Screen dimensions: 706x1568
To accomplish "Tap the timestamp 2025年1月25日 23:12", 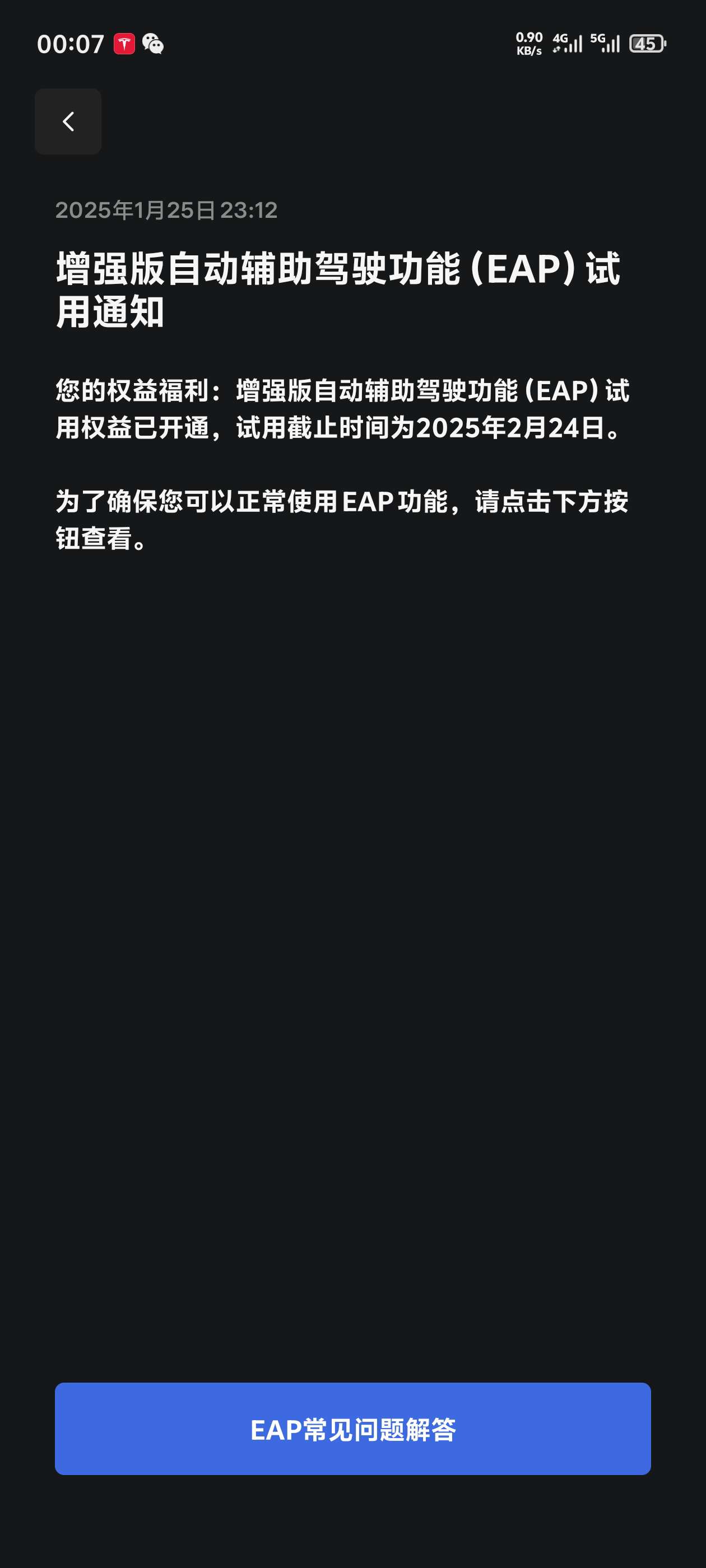I will (x=166, y=211).
